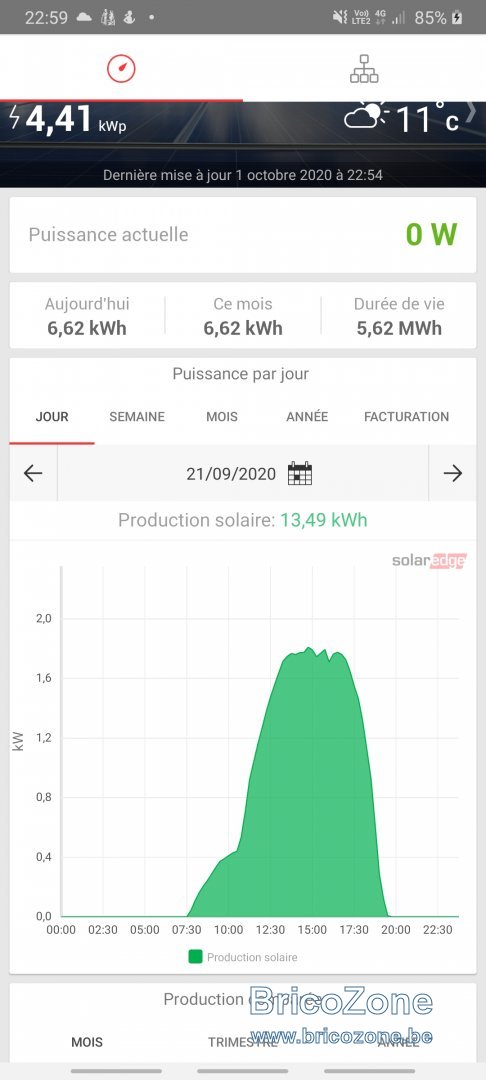This screenshot has height=1080, width=486.
Task: Select the JOUR period tab
Action: (x=52, y=417)
